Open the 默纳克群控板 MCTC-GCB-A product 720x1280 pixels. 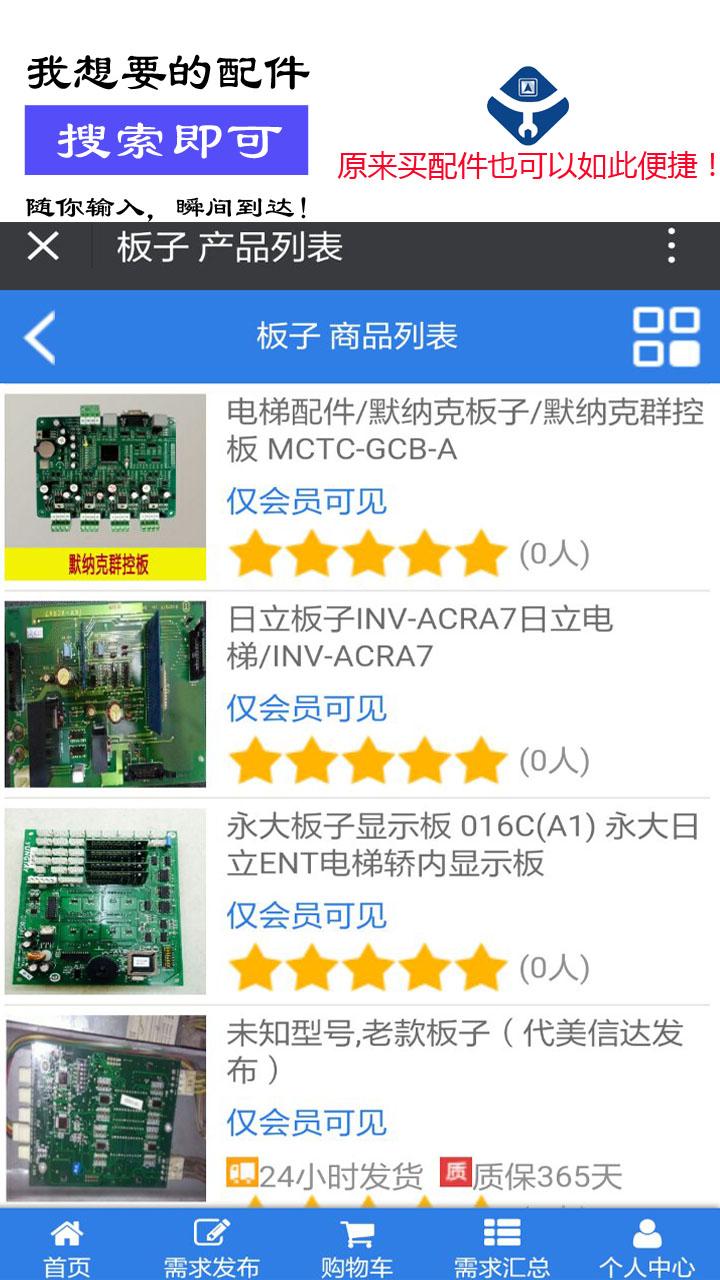click(465, 430)
